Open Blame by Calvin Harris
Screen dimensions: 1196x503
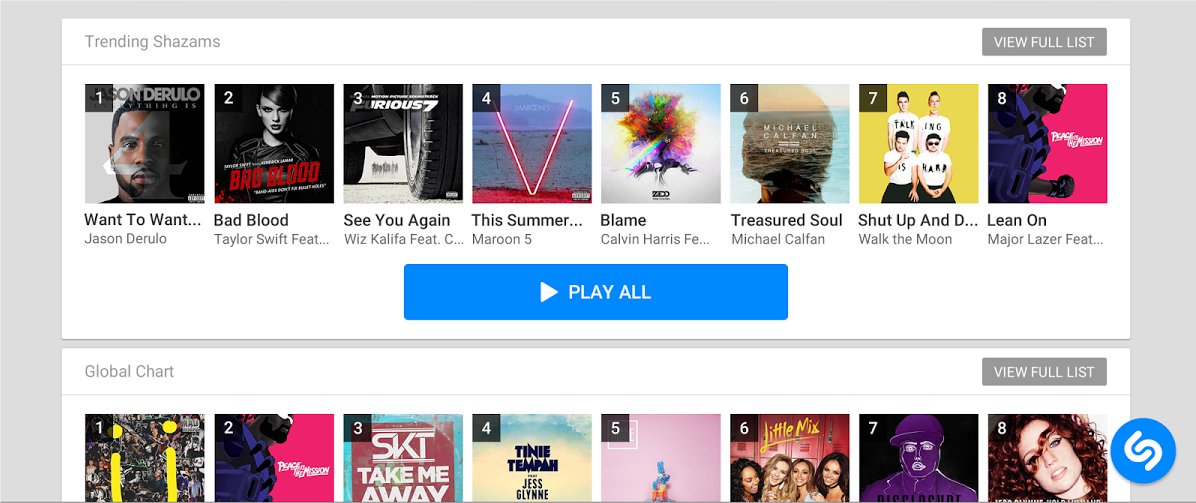661,144
